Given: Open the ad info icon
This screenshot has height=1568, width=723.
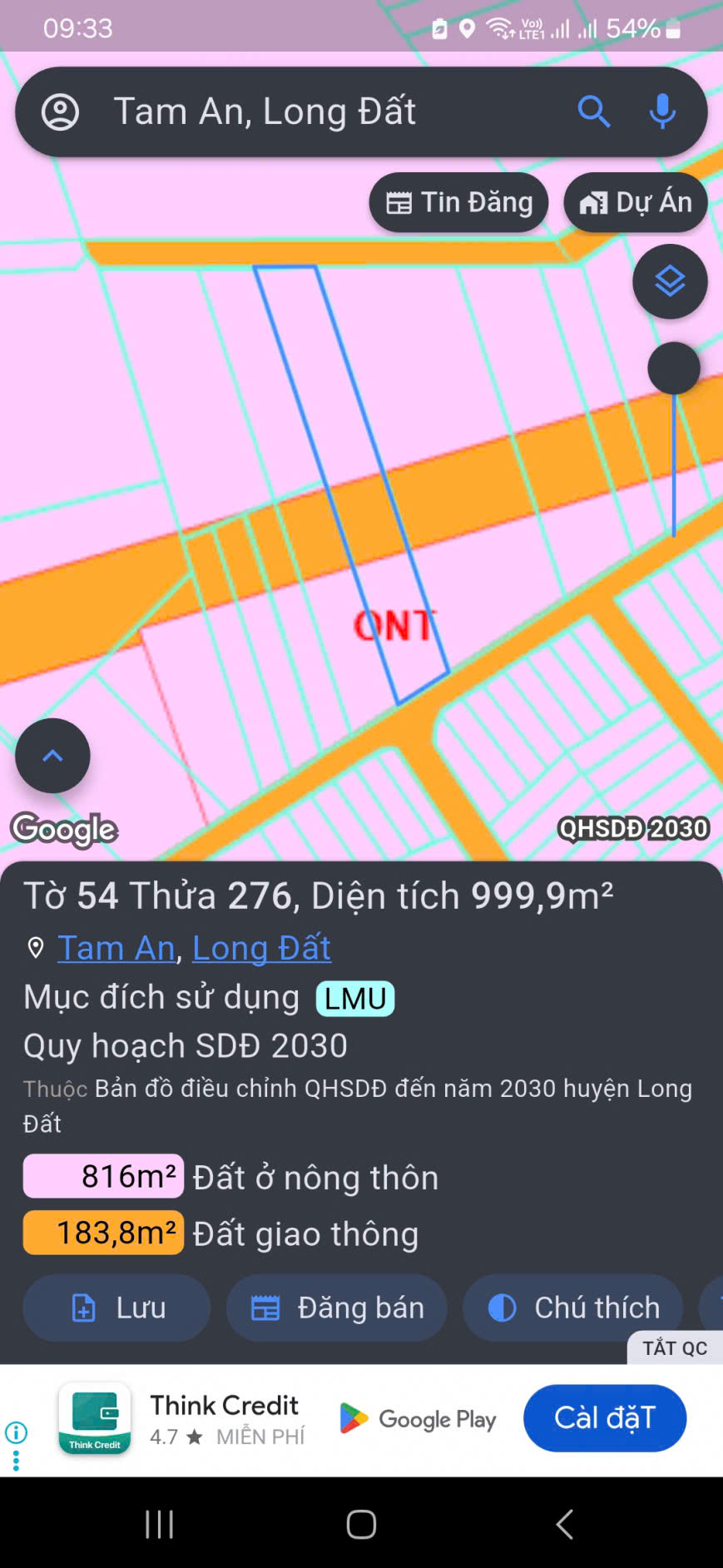Looking at the screenshot, I should tap(16, 1432).
